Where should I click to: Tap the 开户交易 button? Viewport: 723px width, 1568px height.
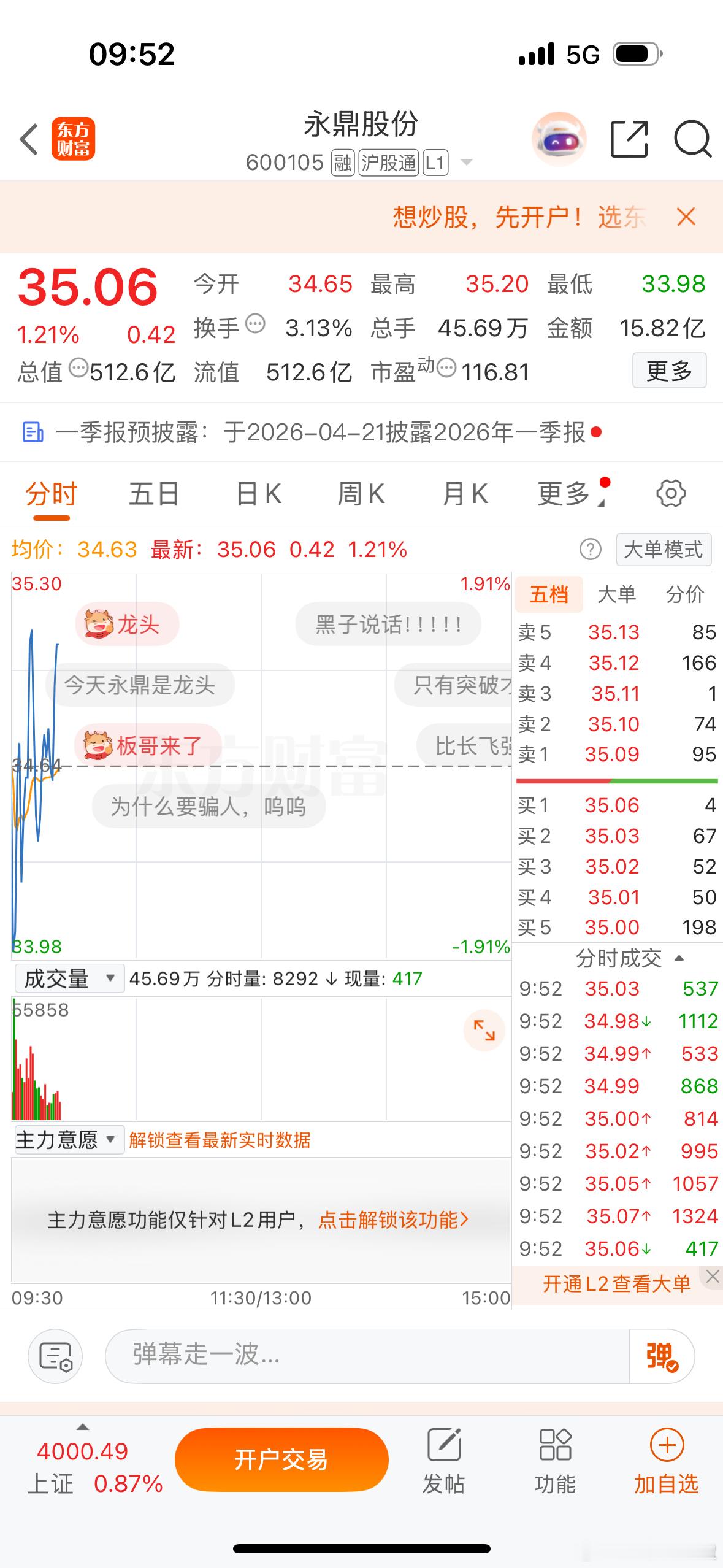pyautogui.click(x=281, y=1460)
